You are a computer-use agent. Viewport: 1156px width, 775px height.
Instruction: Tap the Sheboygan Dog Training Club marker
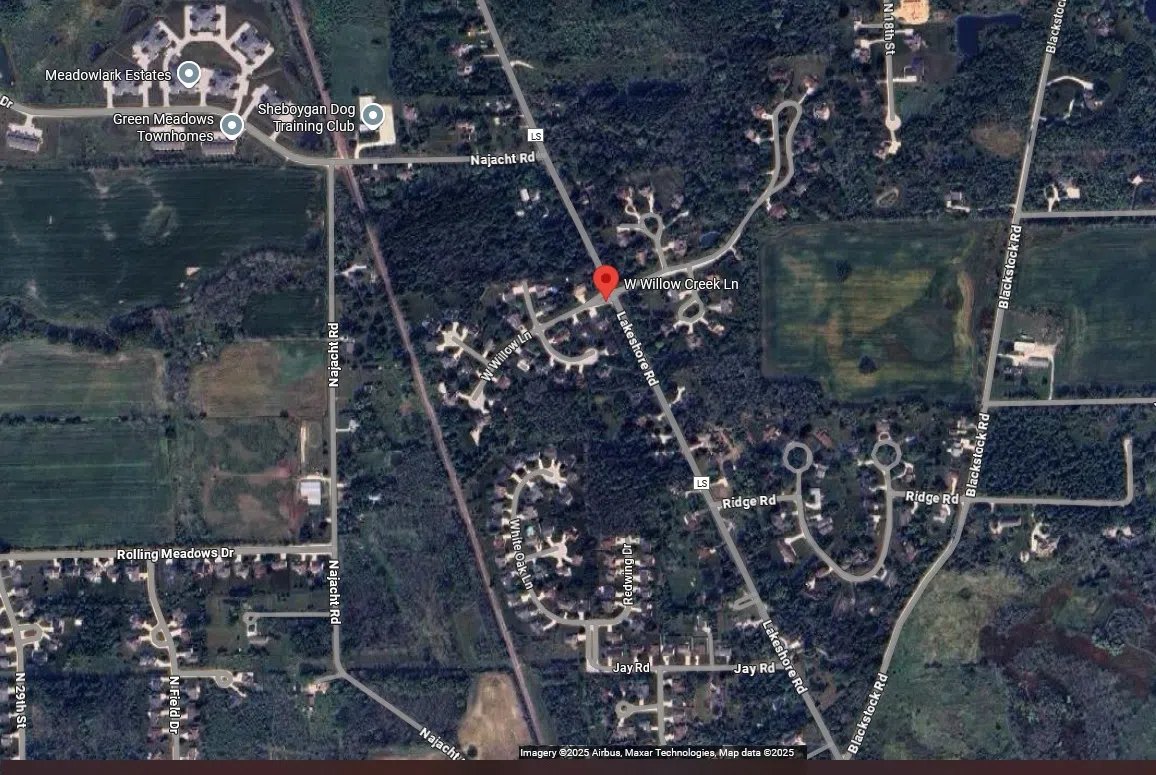tap(373, 117)
